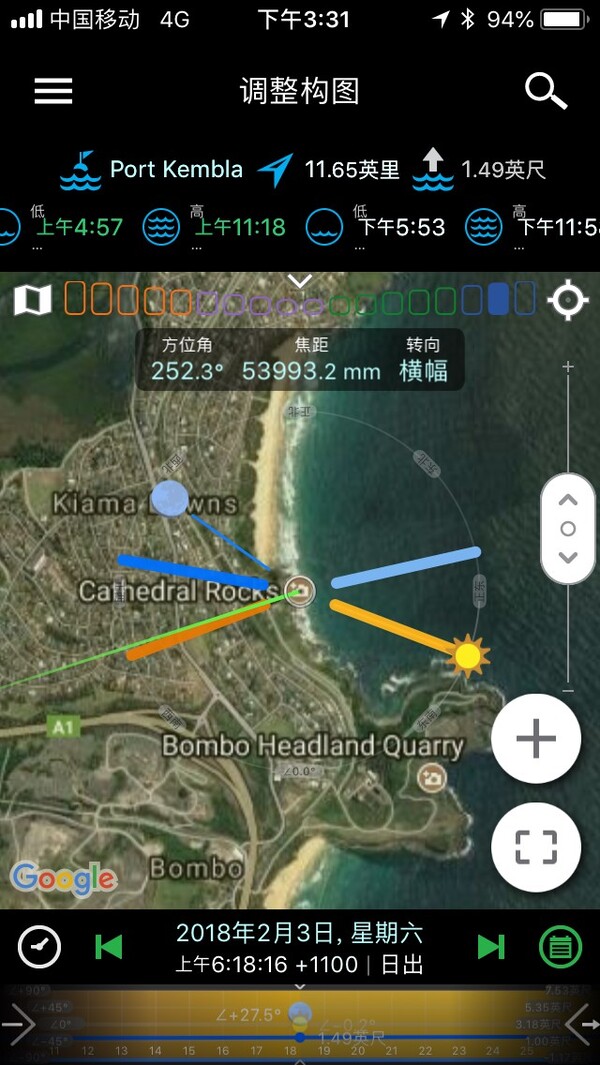This screenshot has height=1065, width=600.
Task: Open the azimuth focal length info panel
Action: tap(300, 360)
